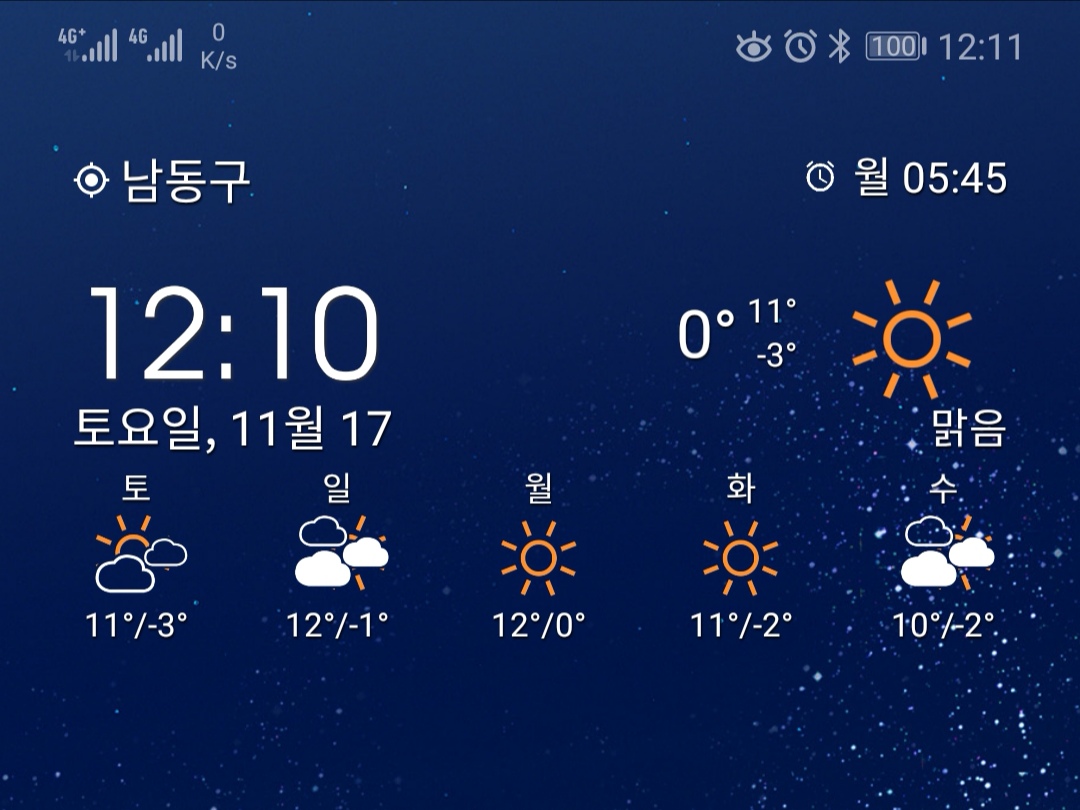Viewport: 1080px width, 810px height.
Task: View Tuesday 화 forecast details
Action: pos(740,558)
